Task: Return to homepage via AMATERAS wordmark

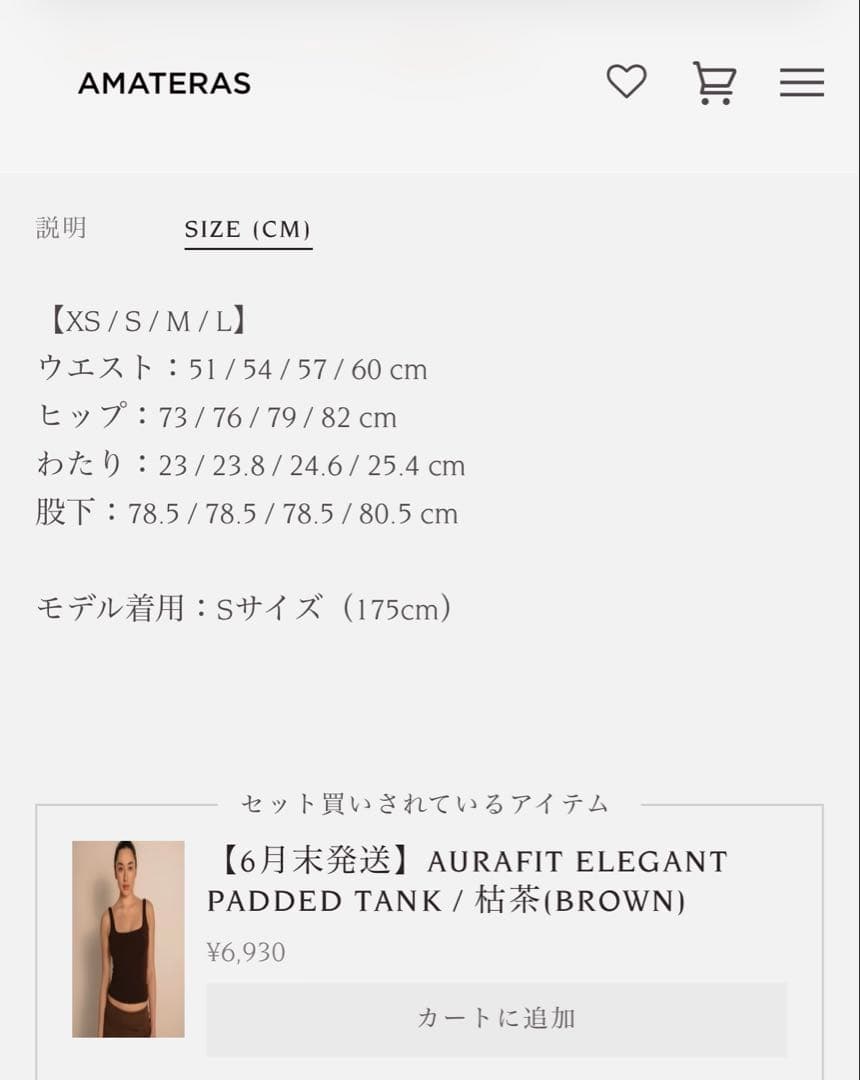Action: click(165, 84)
